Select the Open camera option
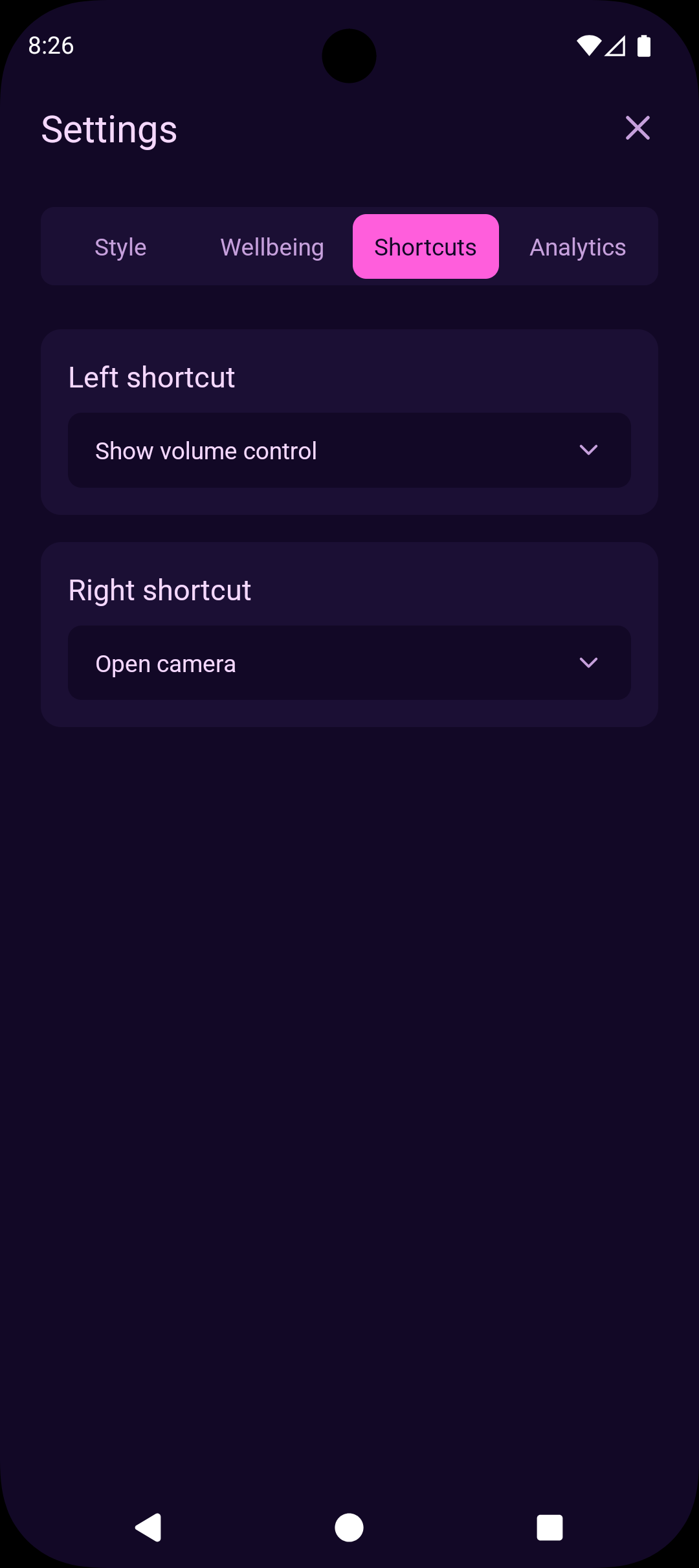The height and width of the screenshot is (1568, 699). [166, 662]
